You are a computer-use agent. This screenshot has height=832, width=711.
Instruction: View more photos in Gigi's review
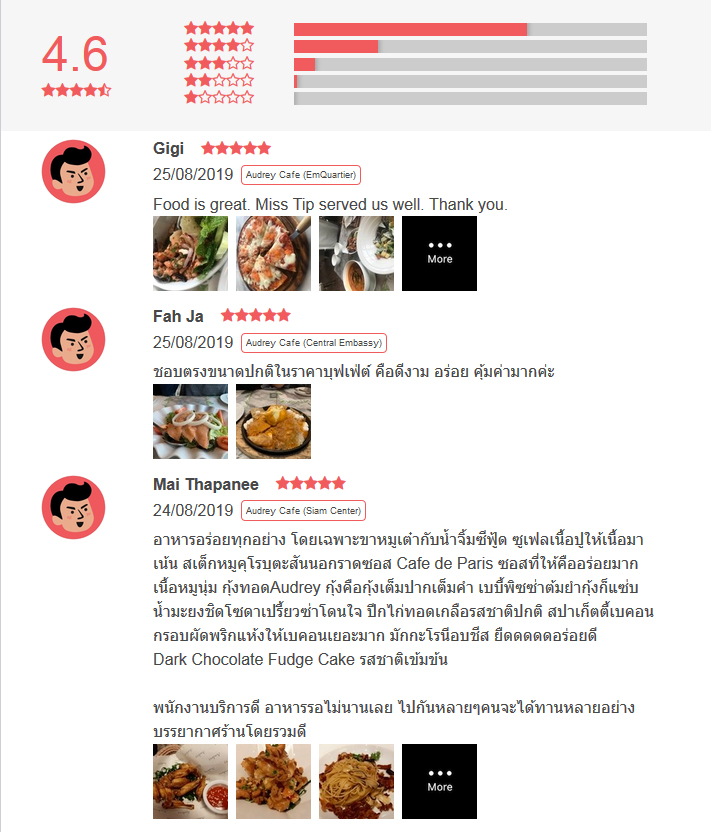point(439,254)
